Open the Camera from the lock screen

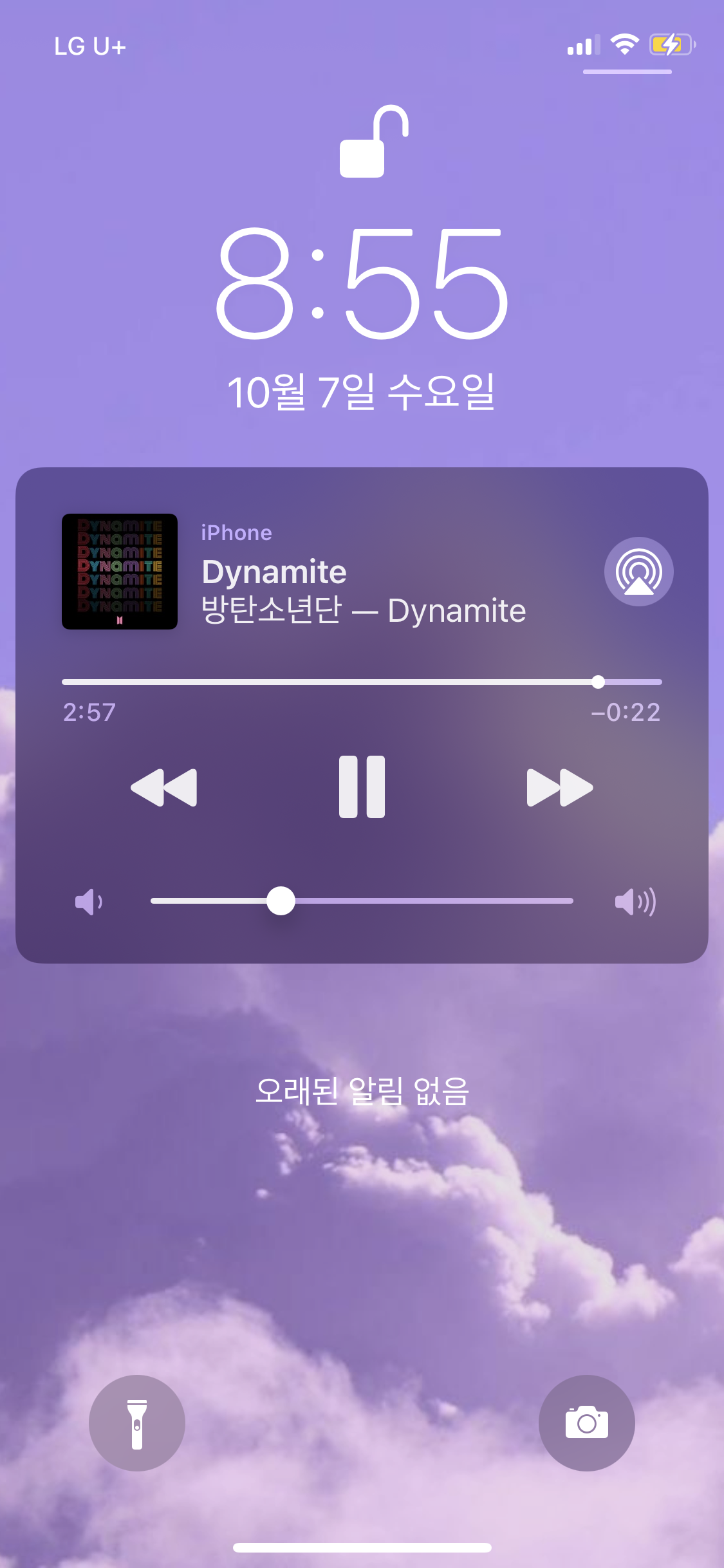(x=586, y=1424)
